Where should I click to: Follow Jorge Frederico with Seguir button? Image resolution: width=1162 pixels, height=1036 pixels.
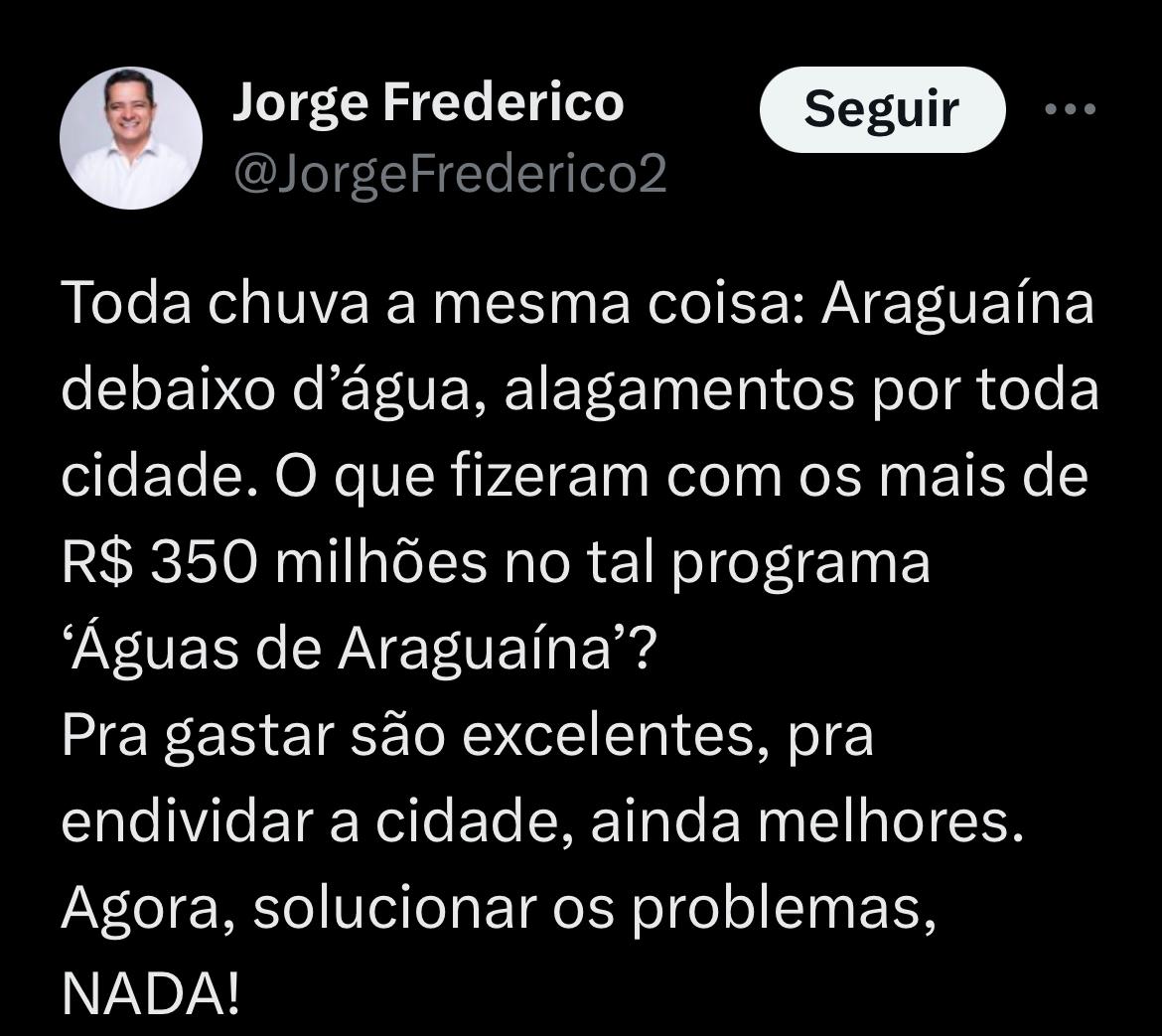pos(882,109)
